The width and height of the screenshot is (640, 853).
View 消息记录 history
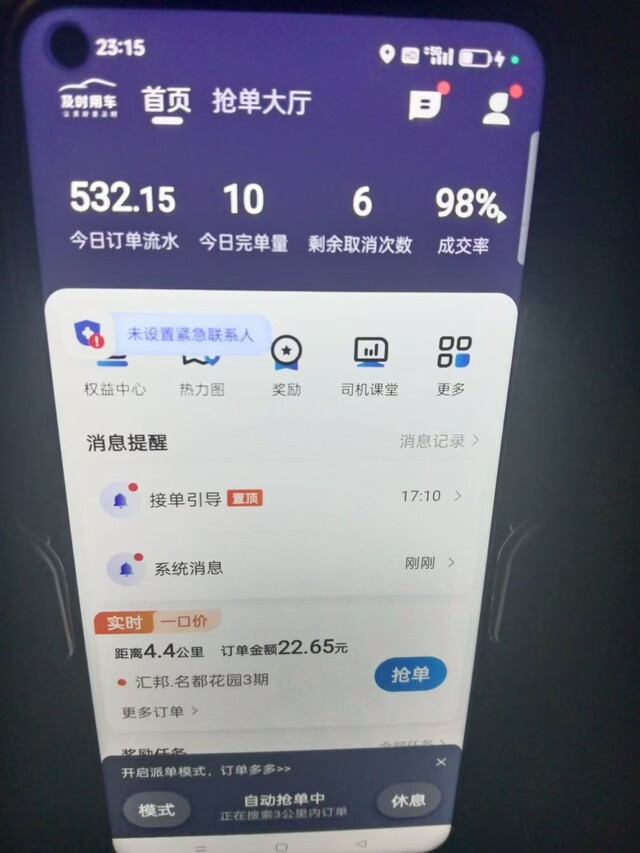pyautogui.click(x=439, y=440)
